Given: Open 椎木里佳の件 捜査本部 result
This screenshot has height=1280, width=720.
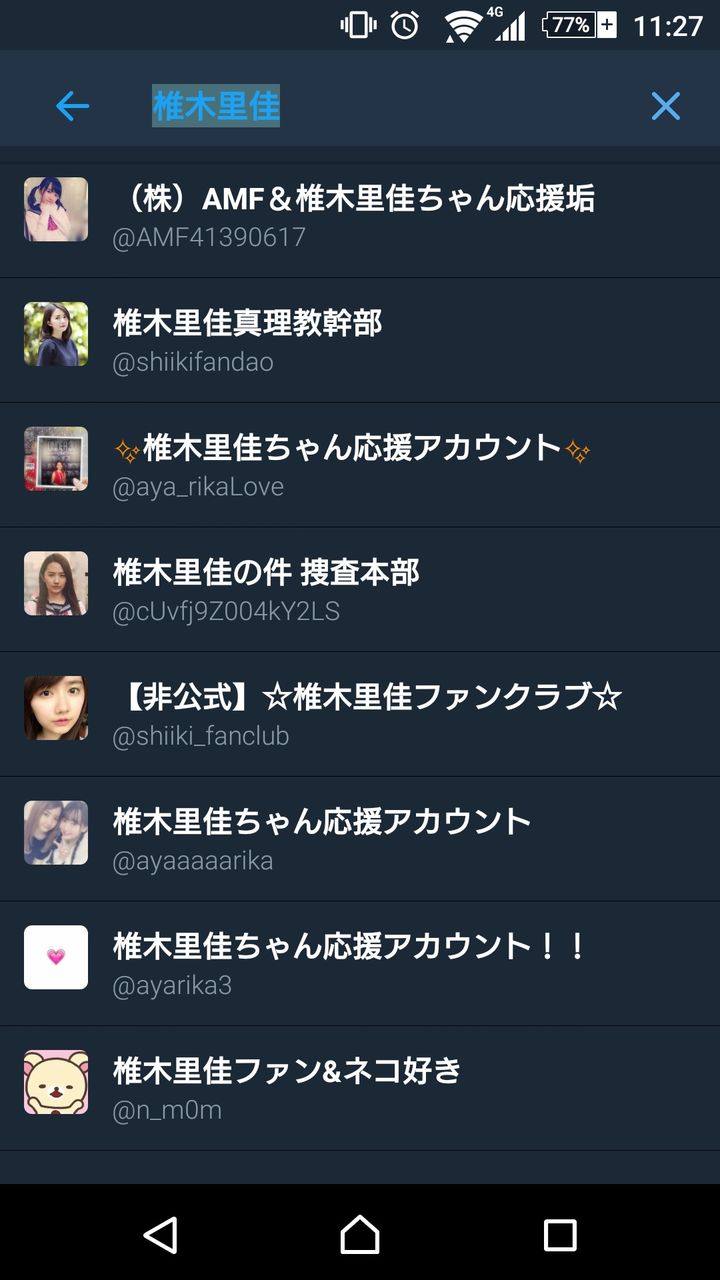Looking at the screenshot, I should (x=360, y=590).
